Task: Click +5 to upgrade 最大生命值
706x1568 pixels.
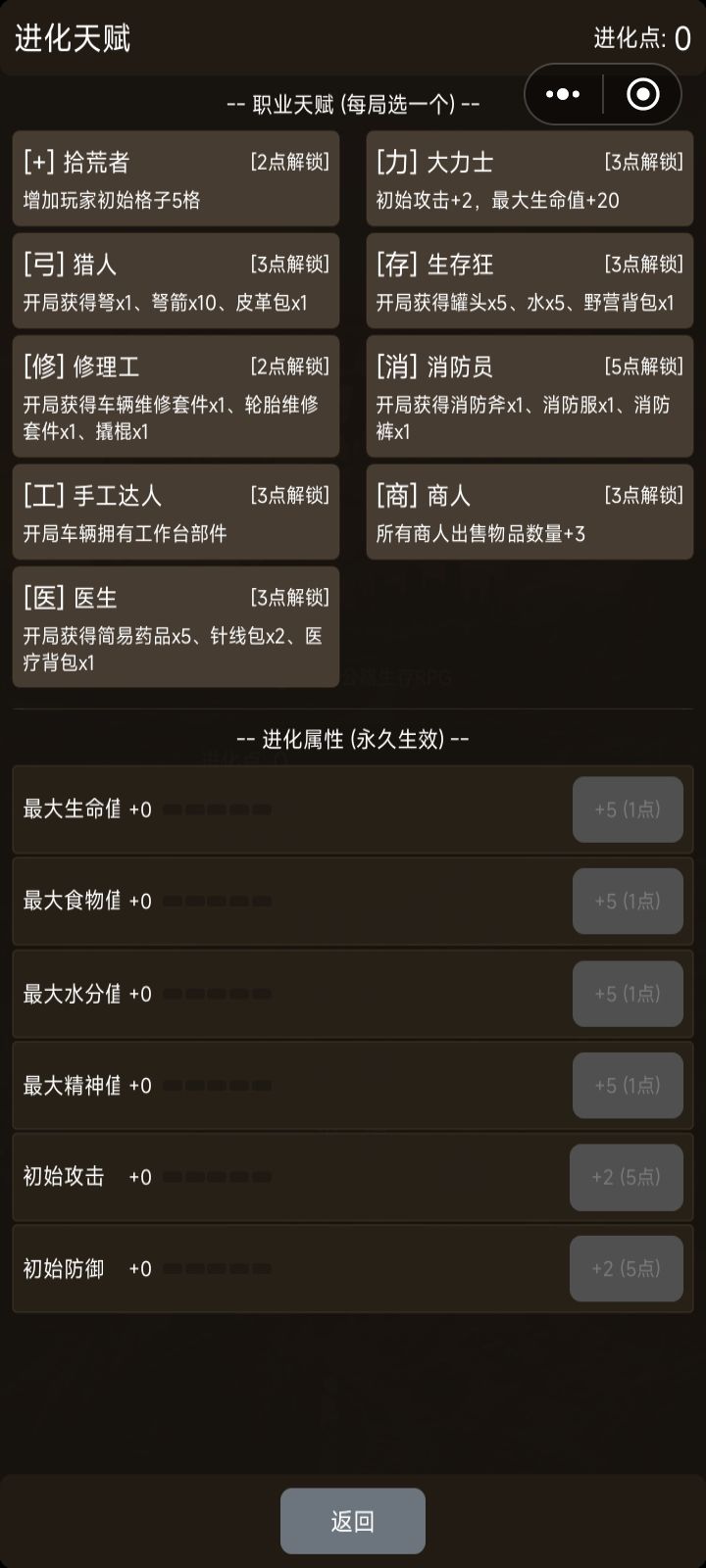Action: pos(629,809)
